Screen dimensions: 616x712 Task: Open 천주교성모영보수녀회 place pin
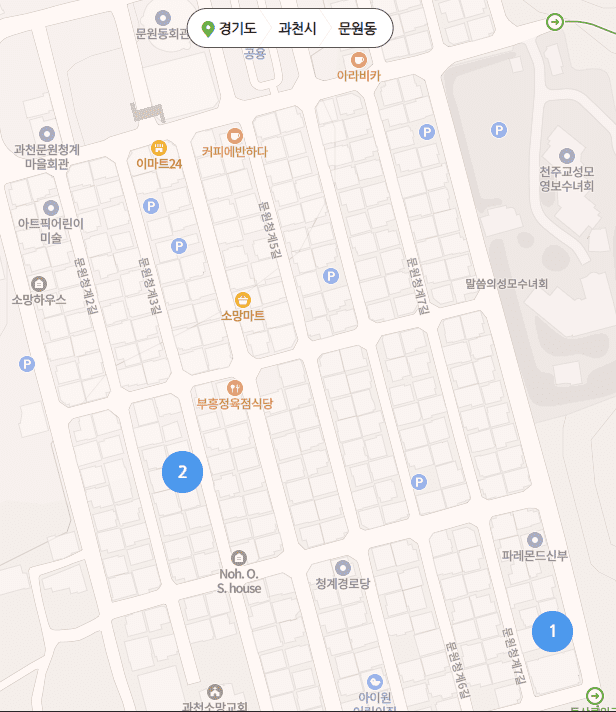pyautogui.click(x=567, y=155)
